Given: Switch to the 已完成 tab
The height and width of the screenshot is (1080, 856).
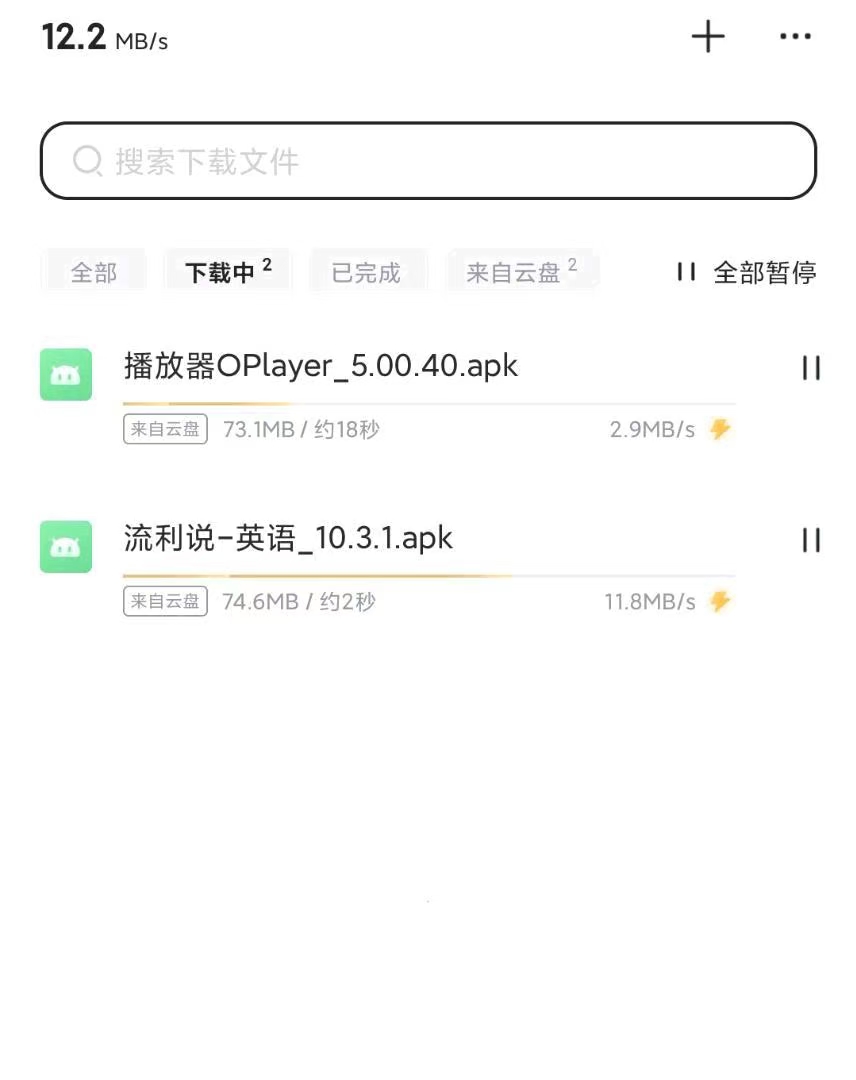Looking at the screenshot, I should (366, 272).
